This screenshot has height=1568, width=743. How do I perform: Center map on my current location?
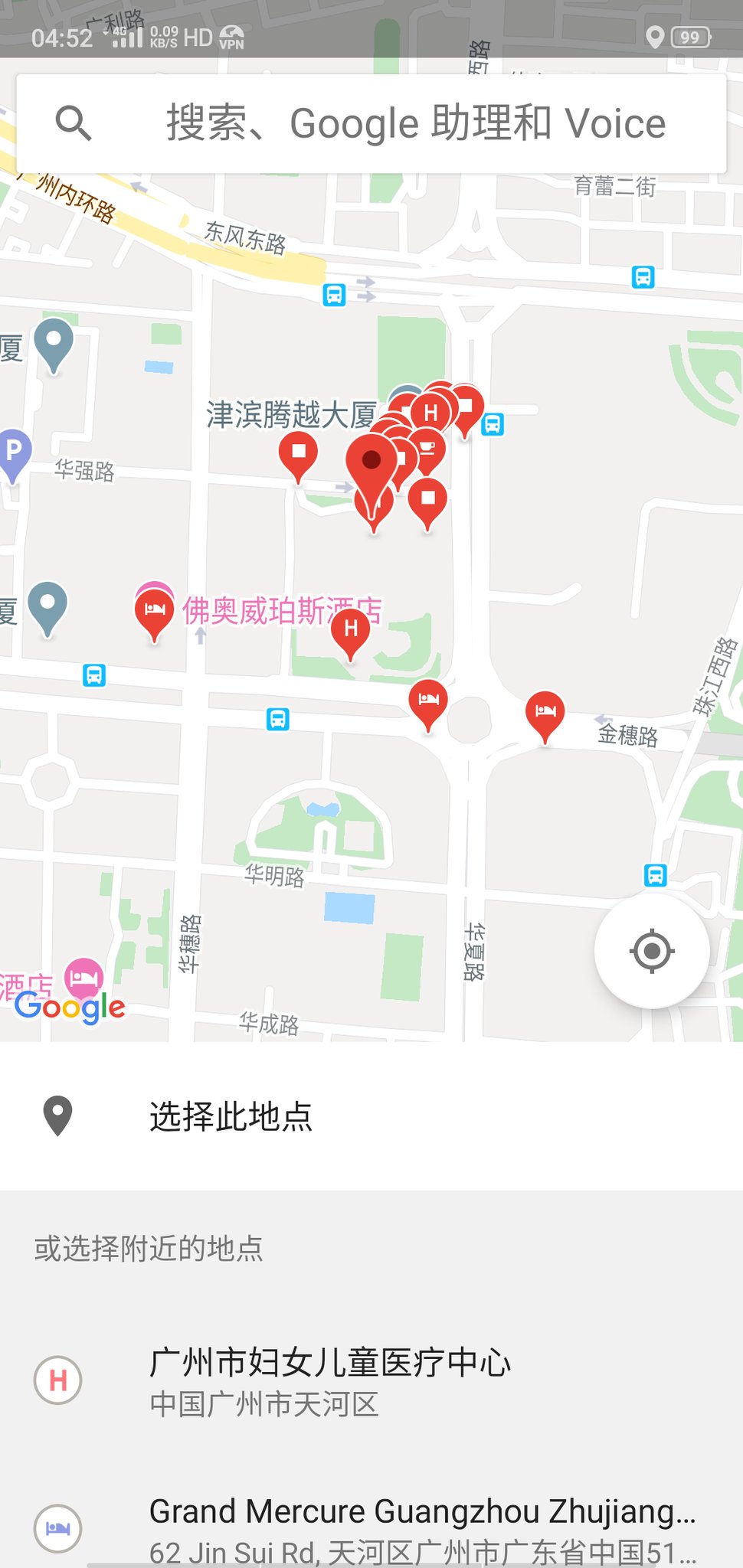click(x=651, y=951)
